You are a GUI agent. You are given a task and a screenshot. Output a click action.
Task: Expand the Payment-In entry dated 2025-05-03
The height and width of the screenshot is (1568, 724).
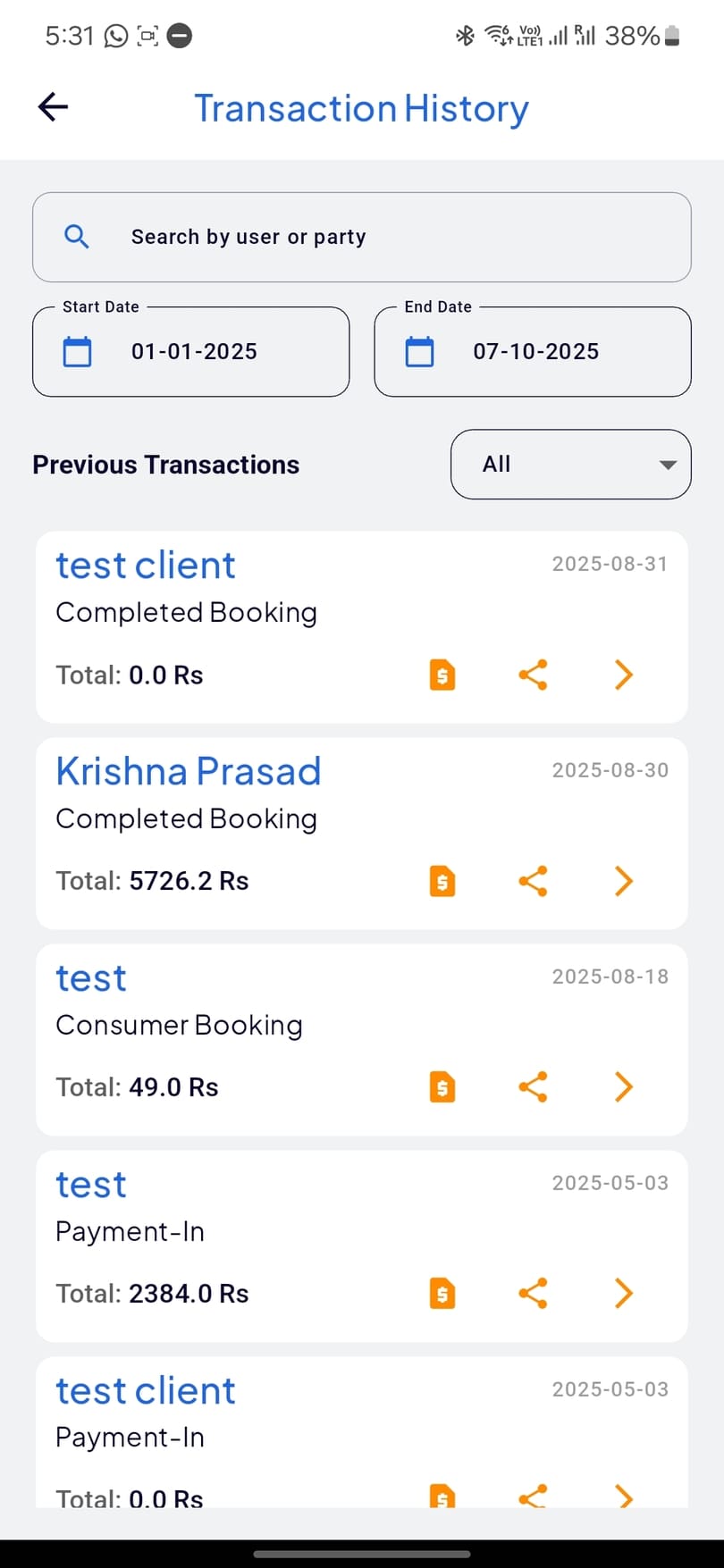pos(622,1293)
